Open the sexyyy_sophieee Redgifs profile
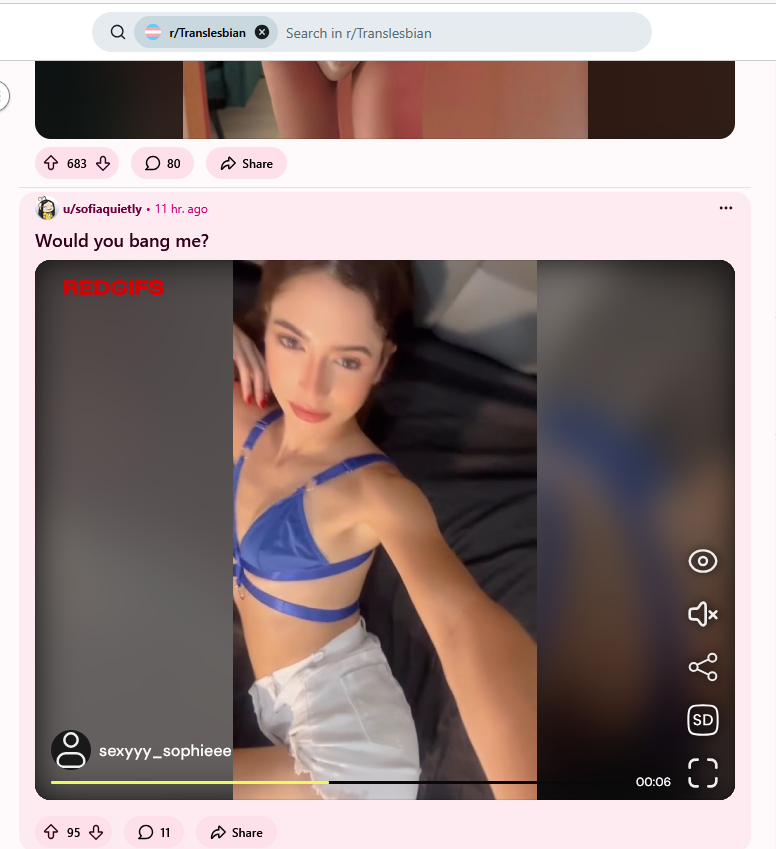 coord(164,750)
